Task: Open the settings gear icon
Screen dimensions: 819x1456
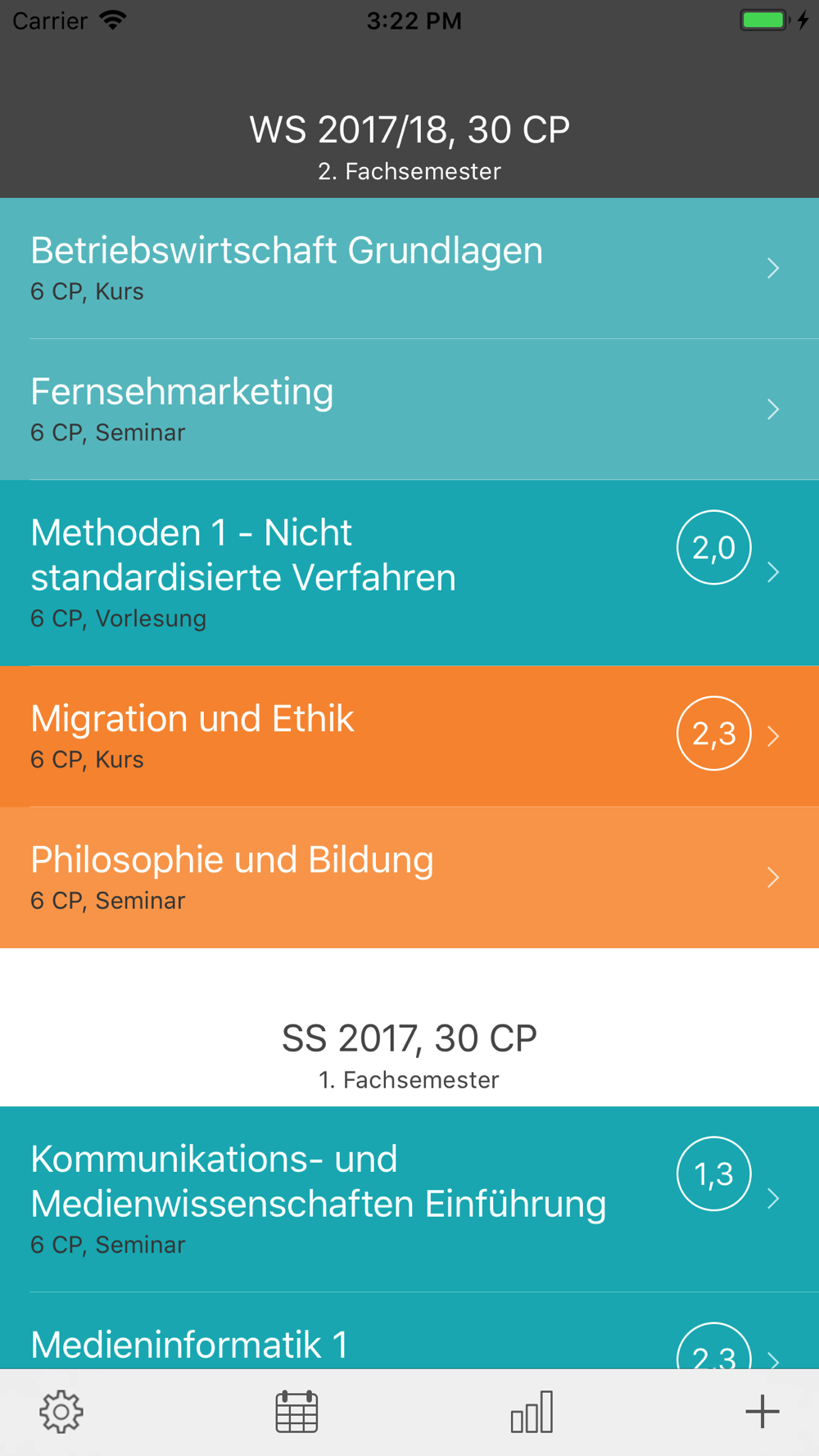Action: tap(61, 1412)
